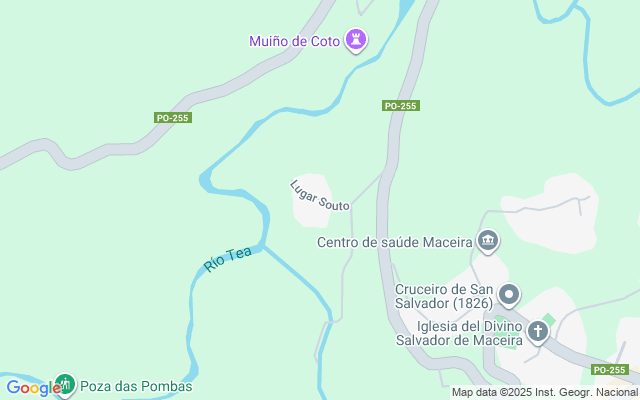This screenshot has height=400, width=640.
Task: Select the Centro de saúde Maceira marker
Action: coord(488,241)
